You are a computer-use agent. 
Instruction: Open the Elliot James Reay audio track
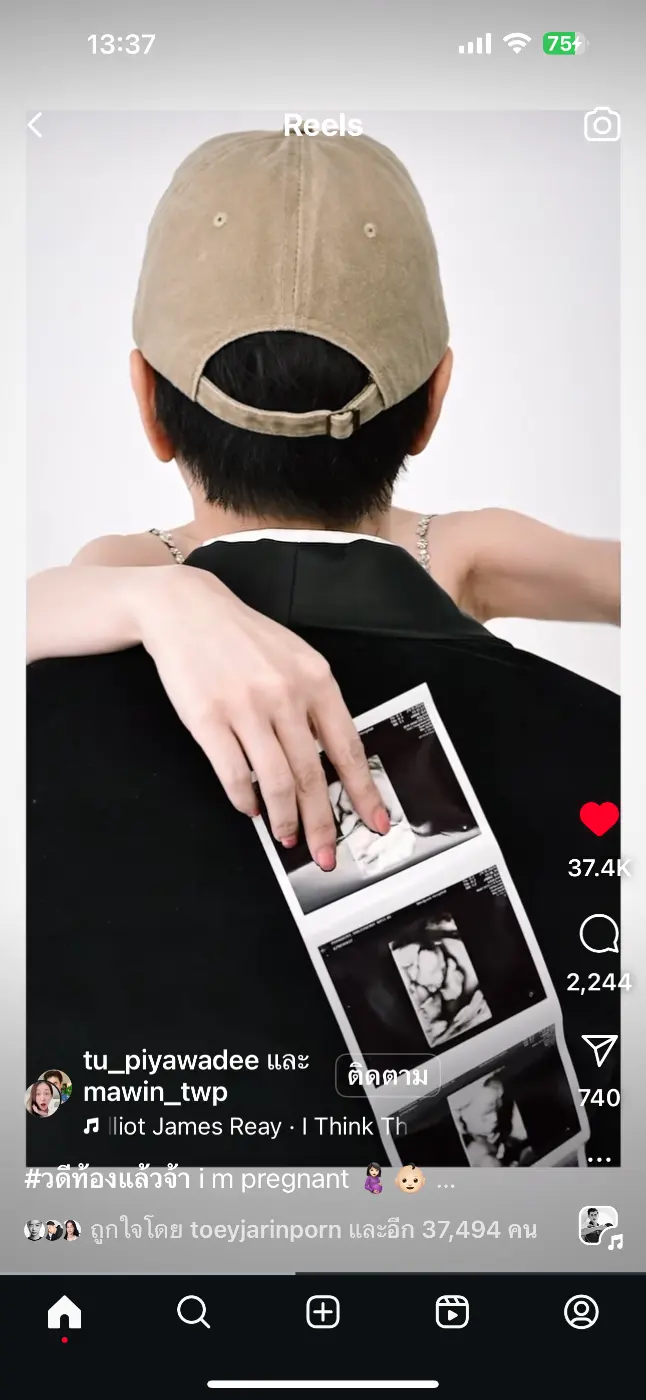(x=245, y=1126)
